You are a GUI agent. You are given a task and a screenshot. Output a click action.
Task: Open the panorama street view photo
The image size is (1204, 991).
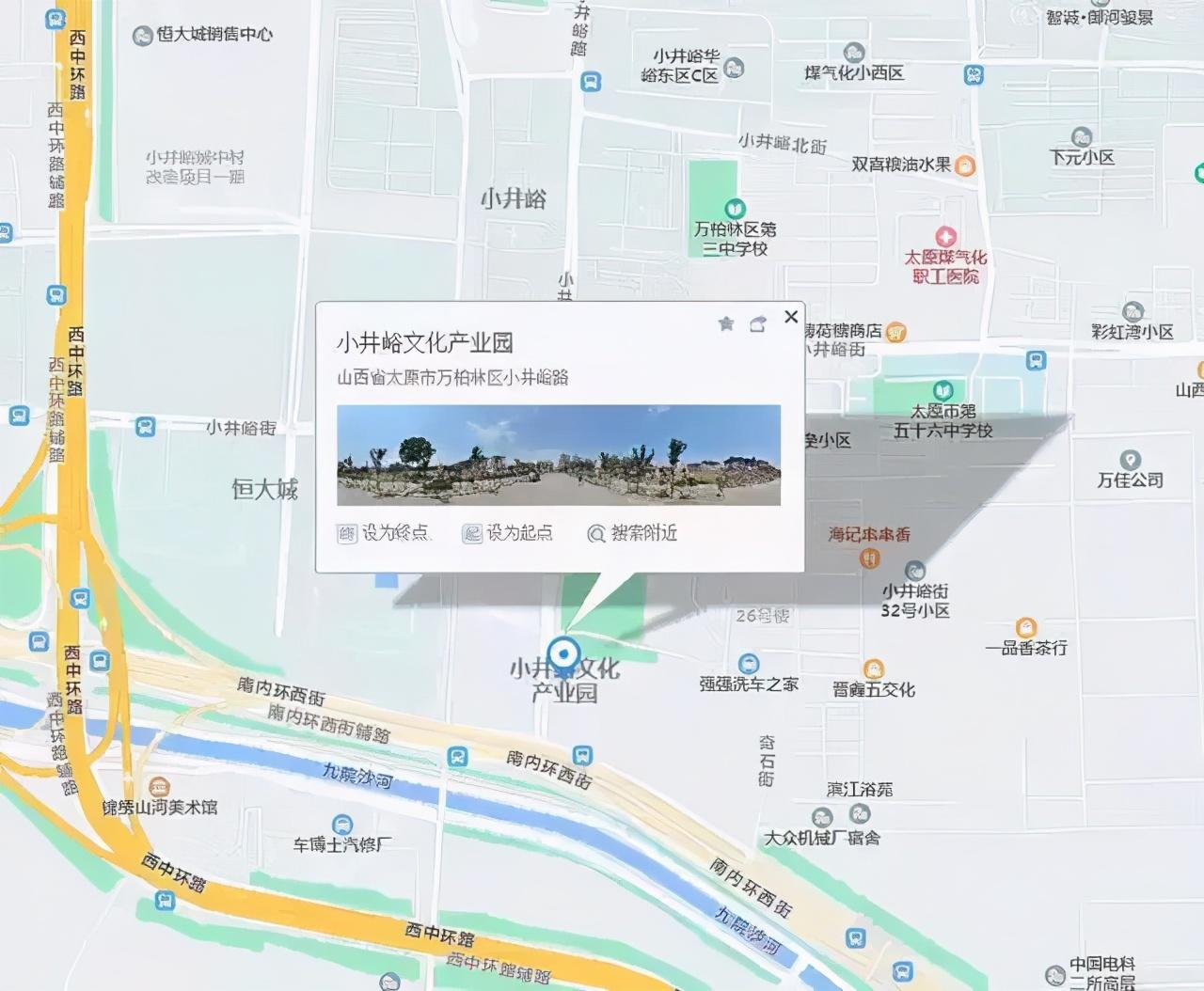[559, 455]
